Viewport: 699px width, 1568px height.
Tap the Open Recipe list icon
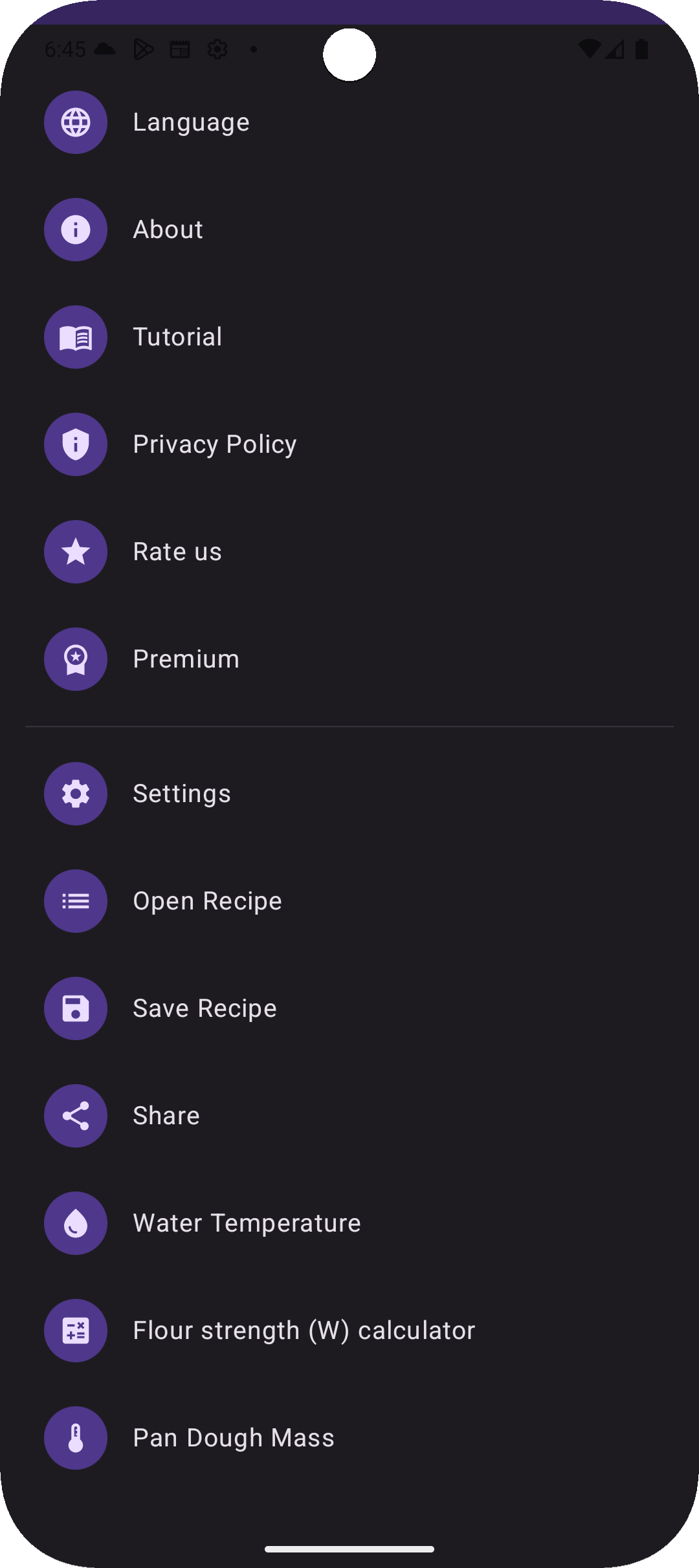pos(75,901)
